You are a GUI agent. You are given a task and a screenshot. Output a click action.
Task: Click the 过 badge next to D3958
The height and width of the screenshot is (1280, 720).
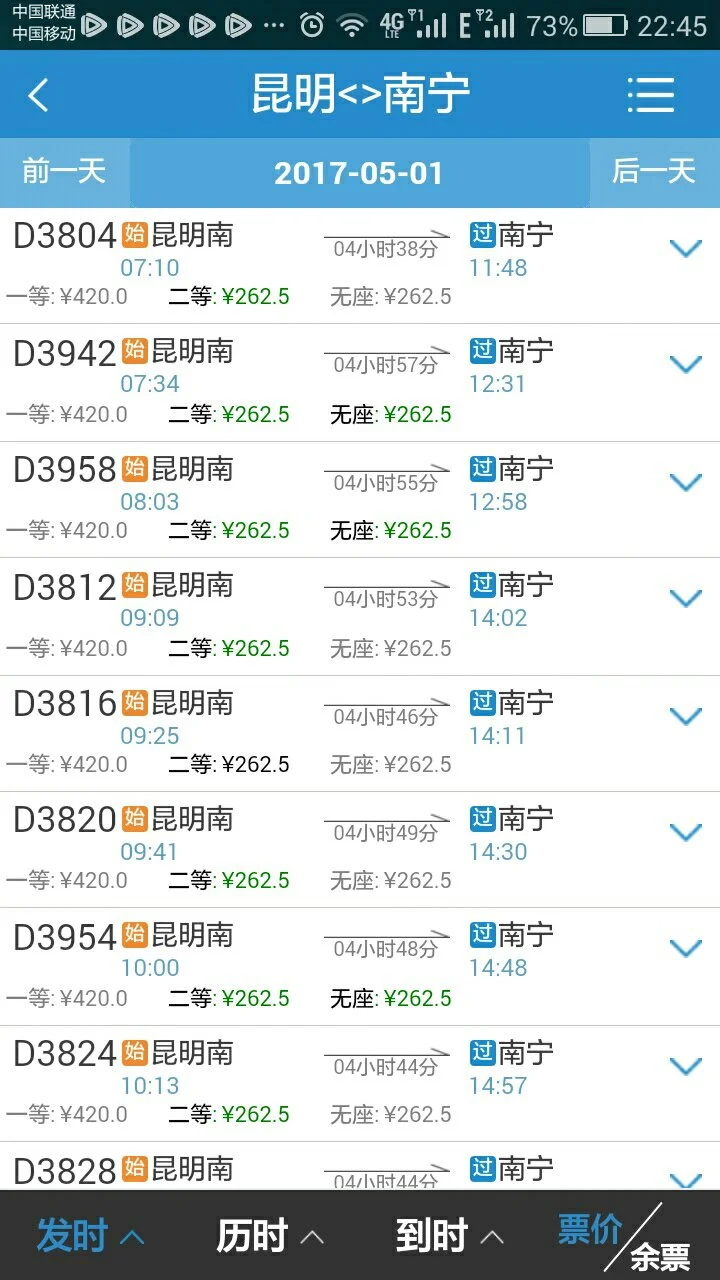click(483, 468)
